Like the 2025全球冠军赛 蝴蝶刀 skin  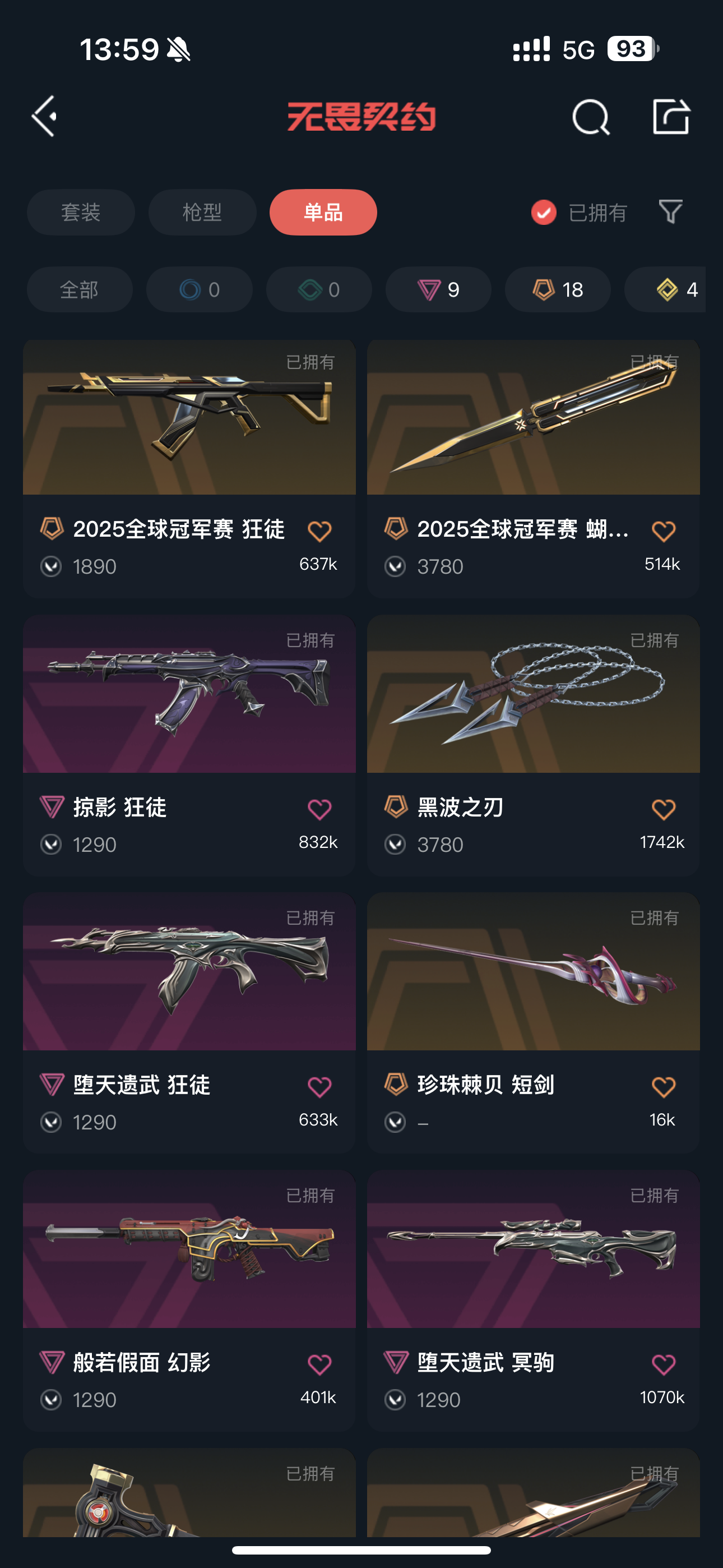[x=662, y=531]
